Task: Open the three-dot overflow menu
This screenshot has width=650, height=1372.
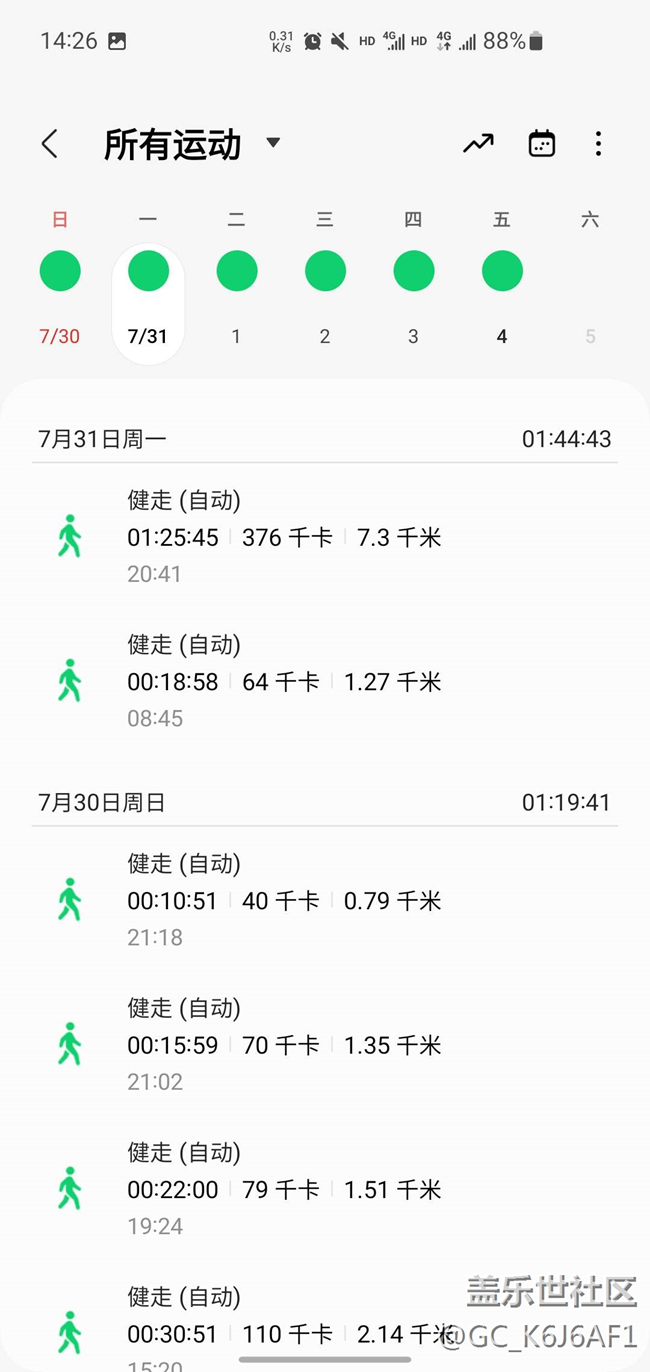Action: click(x=598, y=144)
